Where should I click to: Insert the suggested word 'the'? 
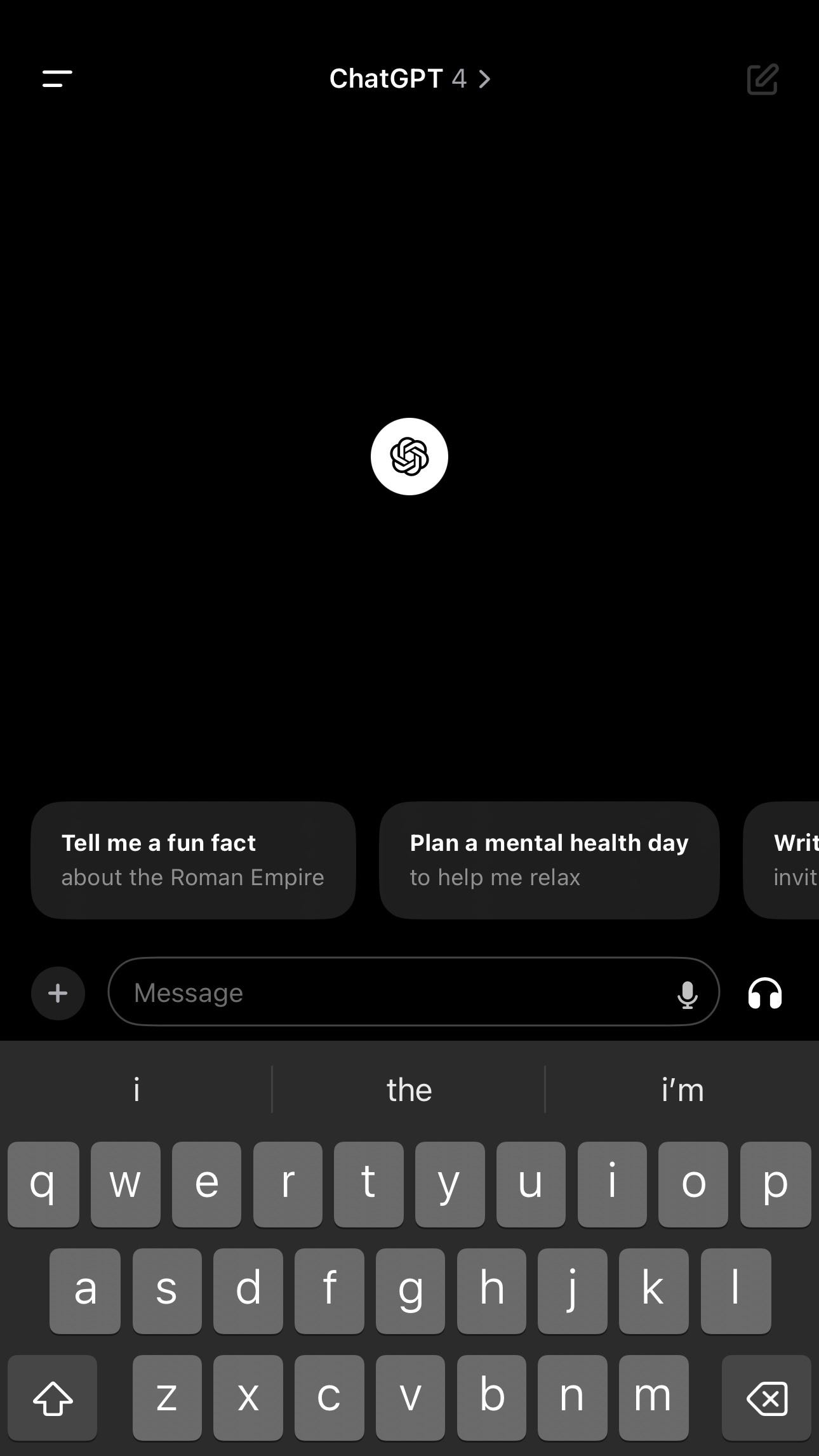tap(409, 1090)
